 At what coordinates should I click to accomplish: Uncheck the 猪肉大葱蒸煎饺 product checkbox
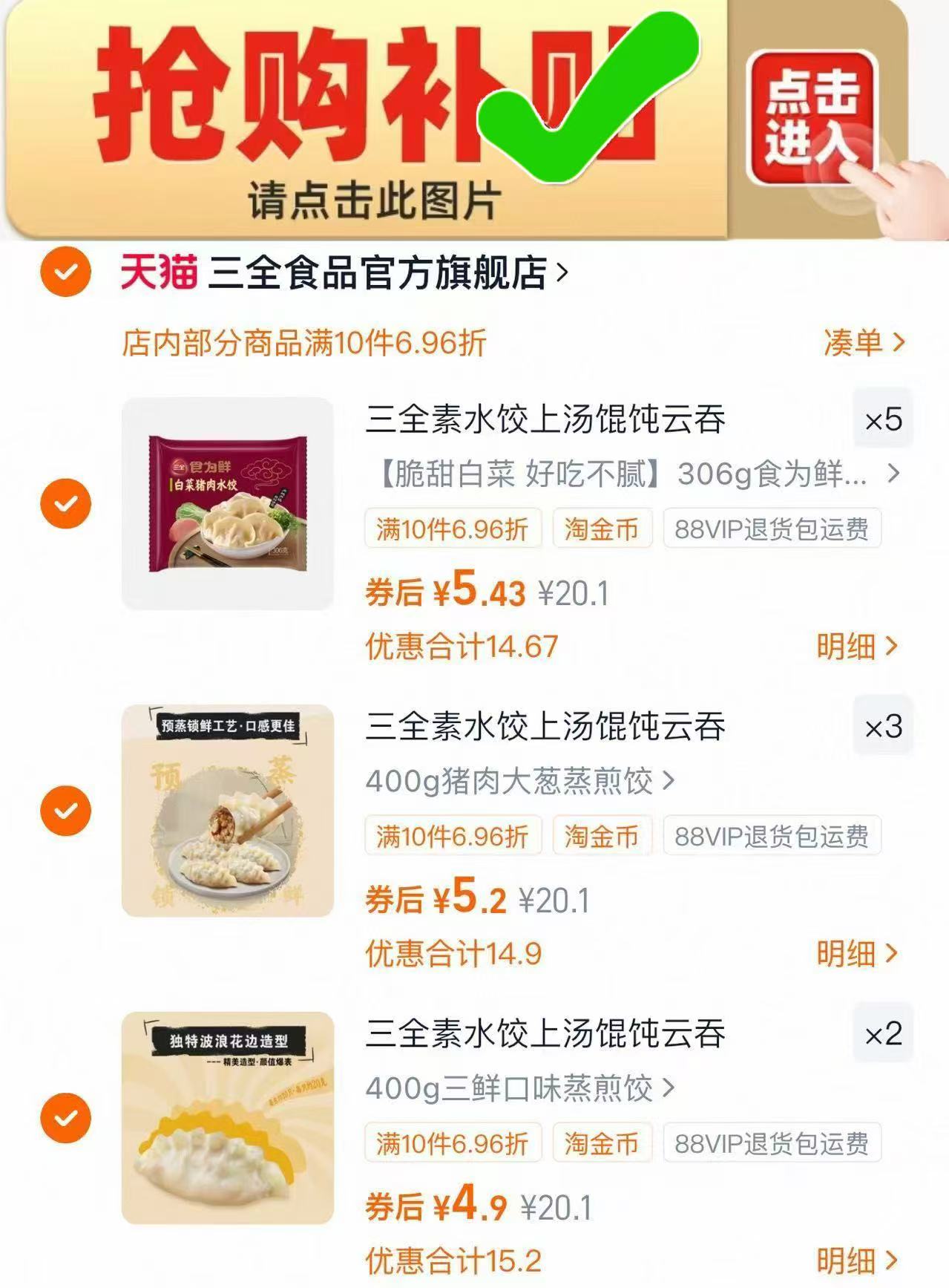[65, 810]
